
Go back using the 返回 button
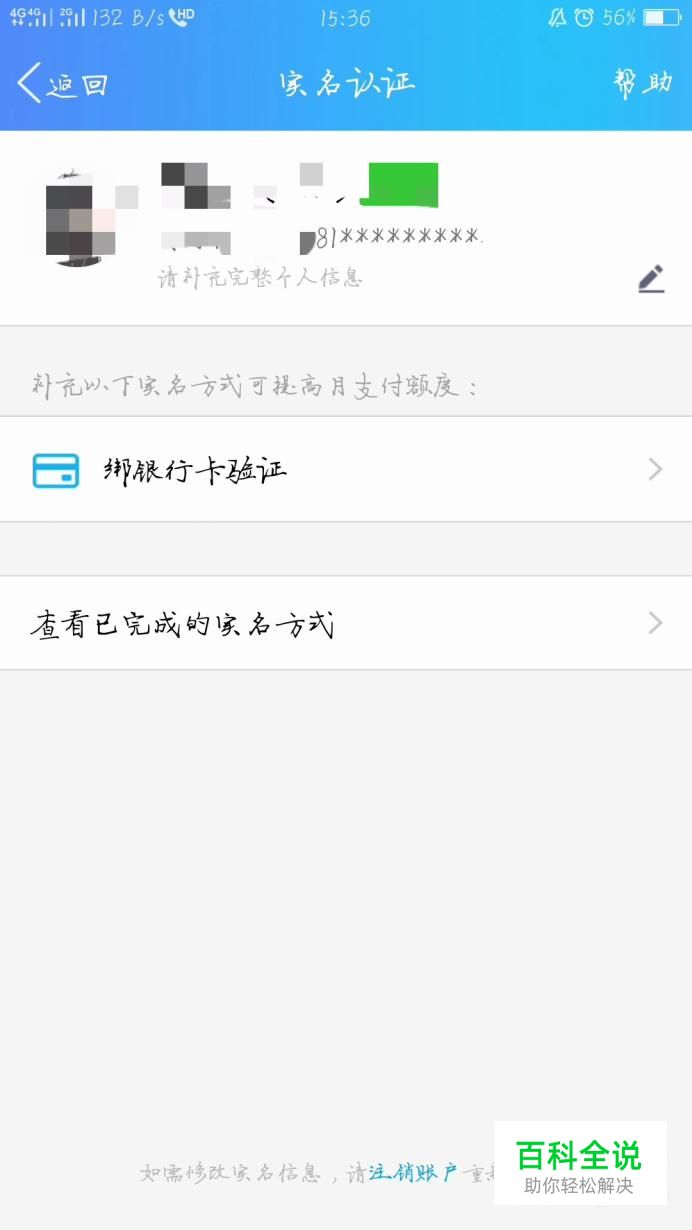pyautogui.click(x=62, y=84)
